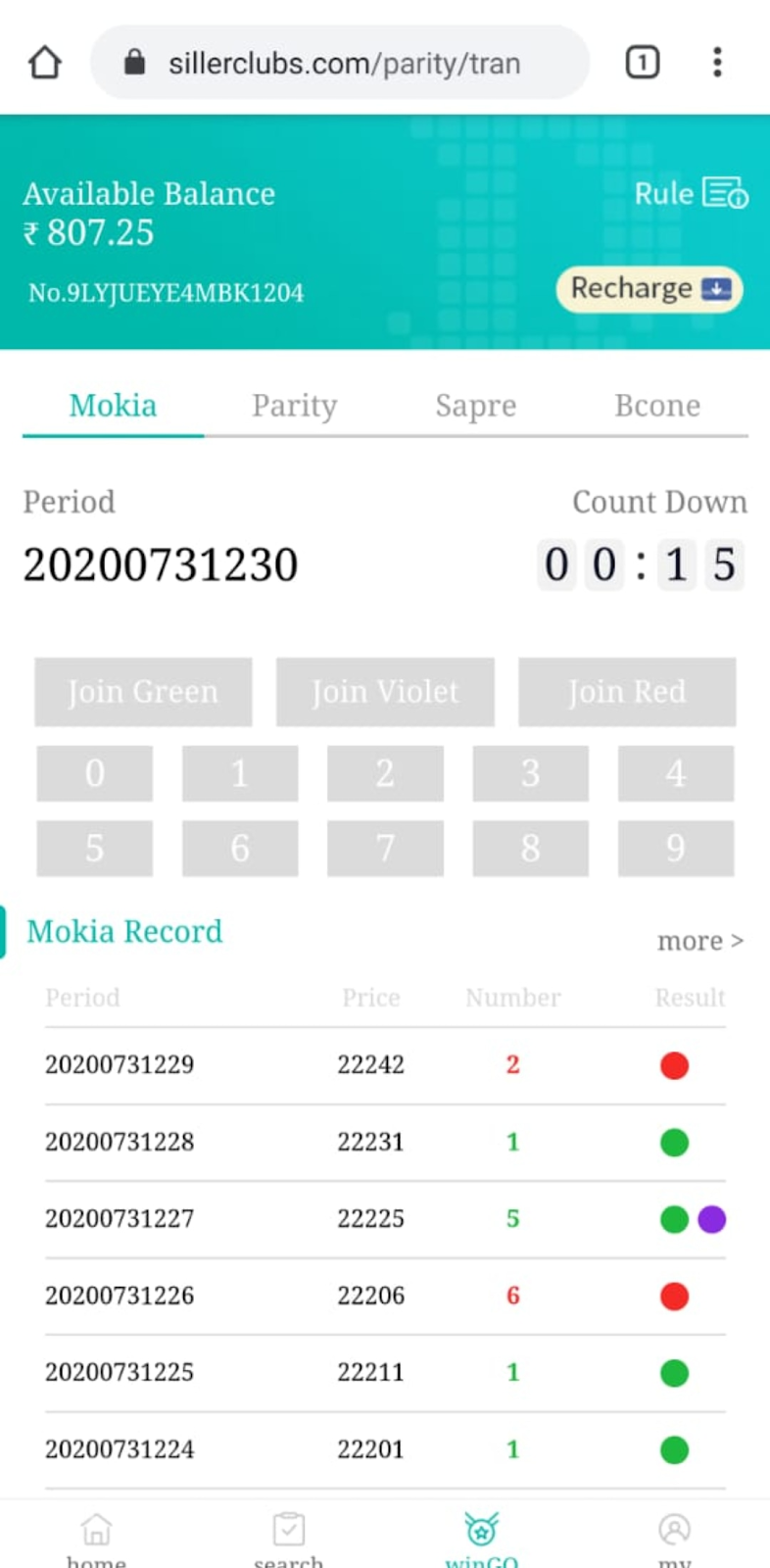The width and height of the screenshot is (770, 1568).
Task: Switch to the Bcone tab
Action: pos(657,406)
